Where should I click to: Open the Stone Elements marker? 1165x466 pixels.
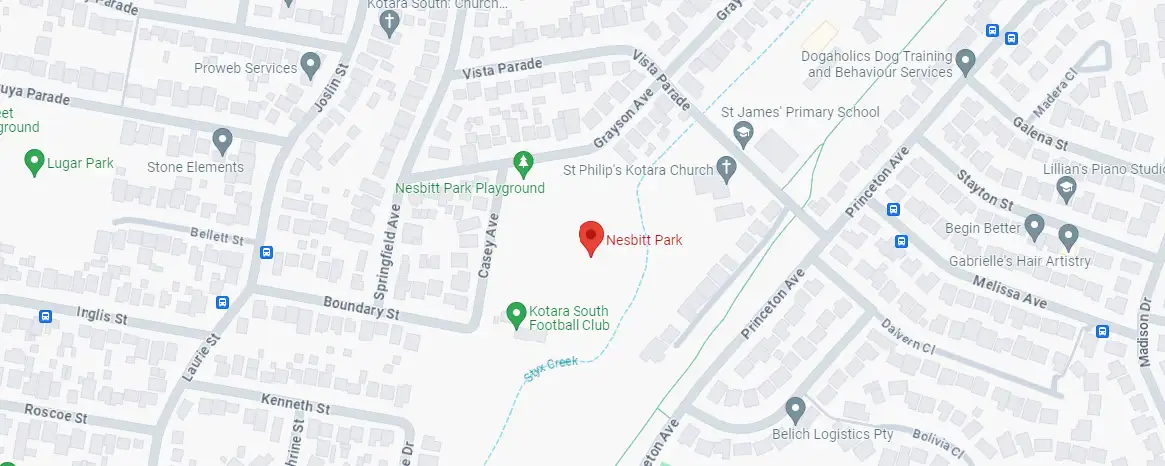(x=222, y=140)
